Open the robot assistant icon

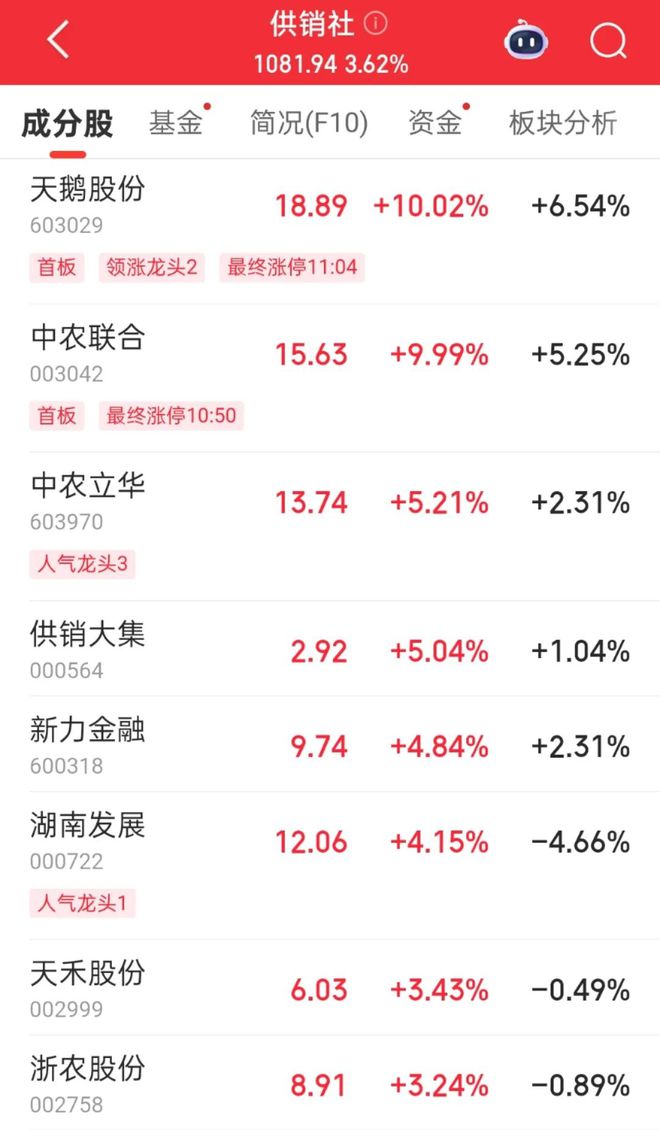coord(525,40)
